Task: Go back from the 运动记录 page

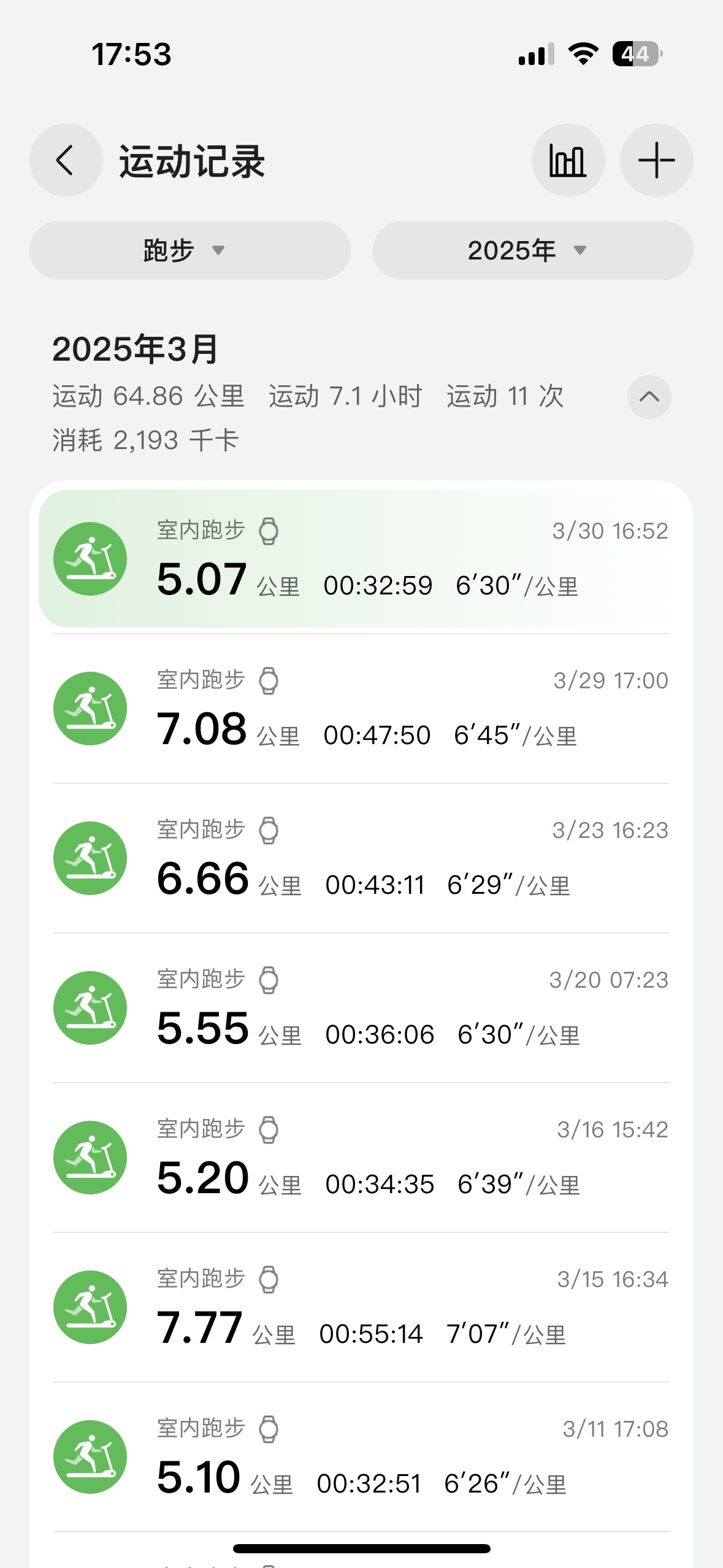Action: point(66,160)
